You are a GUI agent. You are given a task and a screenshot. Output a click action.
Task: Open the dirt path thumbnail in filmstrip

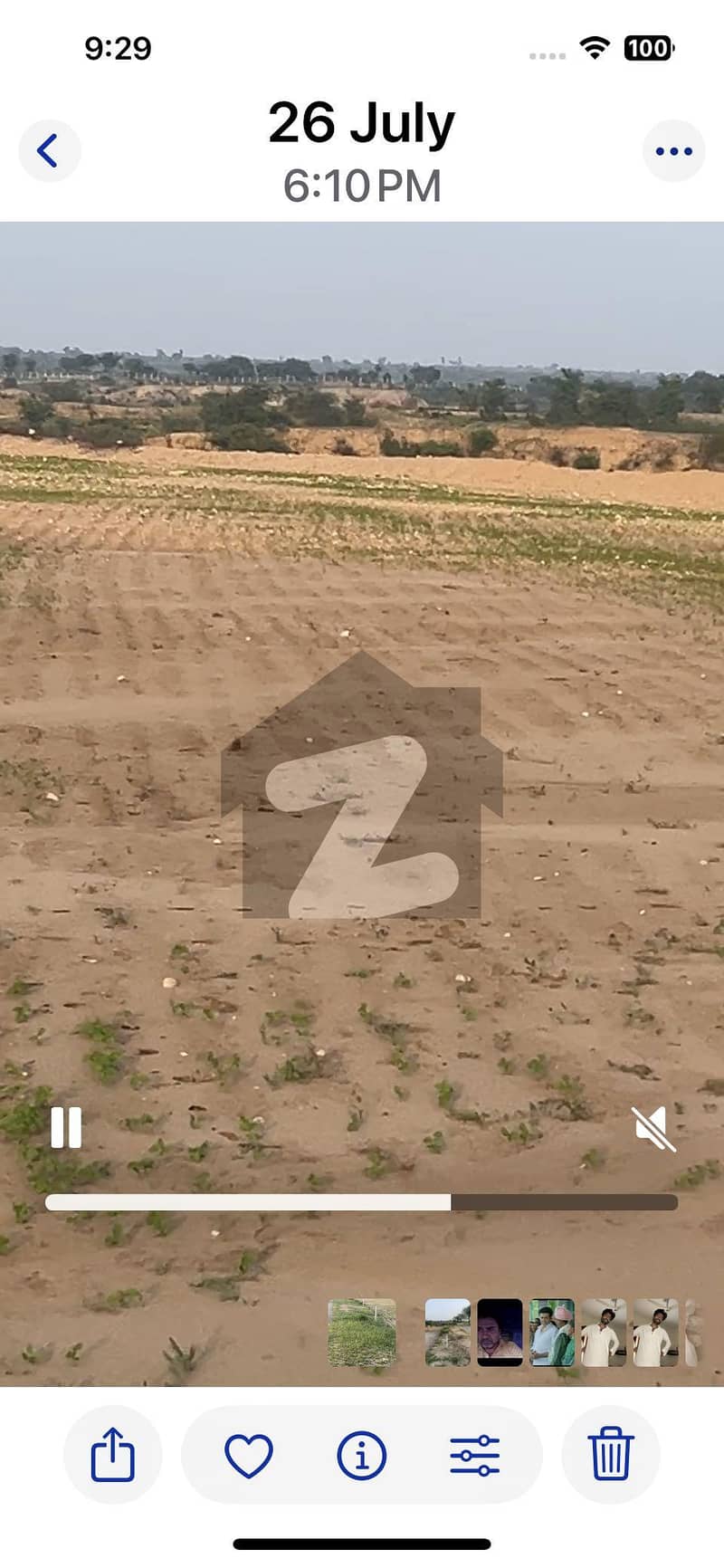pyautogui.click(x=448, y=1333)
